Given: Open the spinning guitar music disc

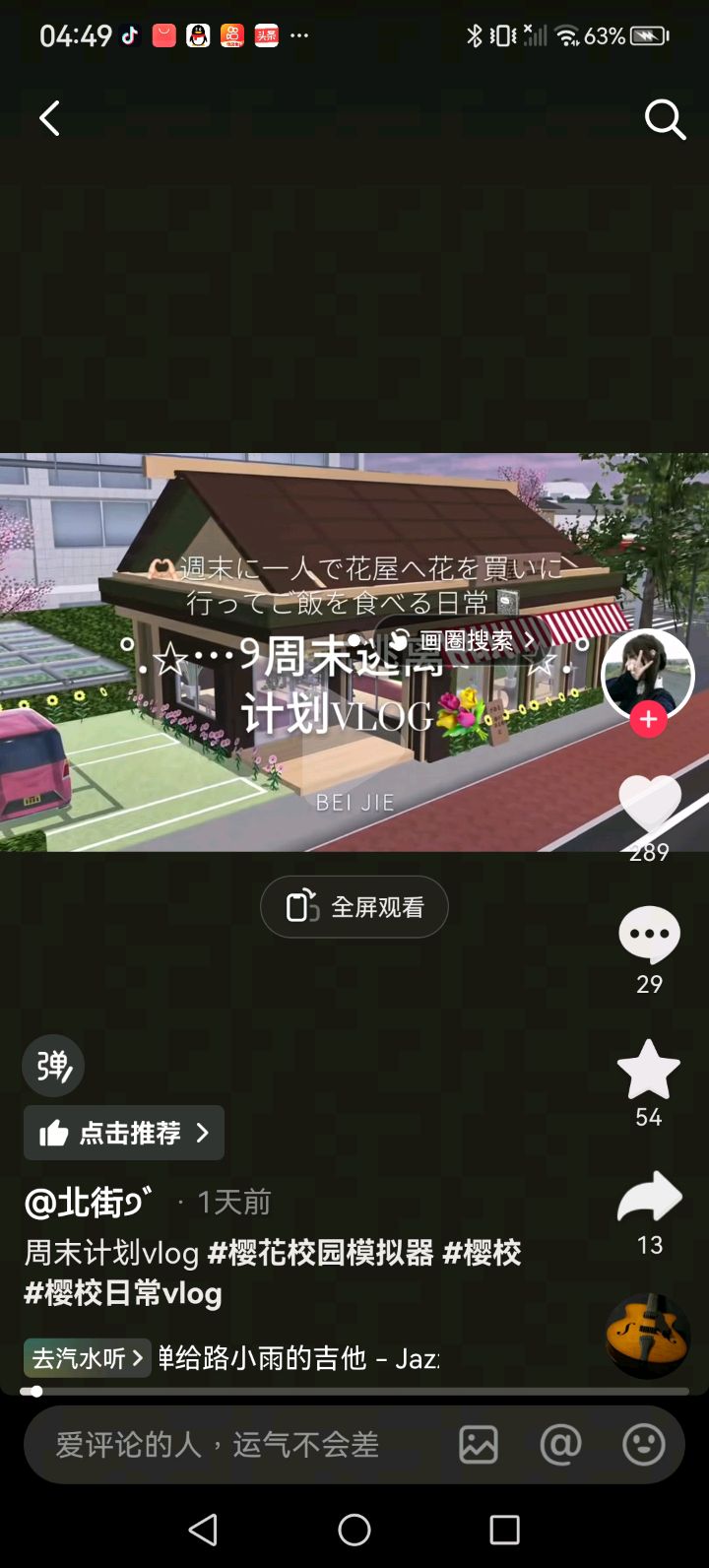Looking at the screenshot, I should point(647,1337).
